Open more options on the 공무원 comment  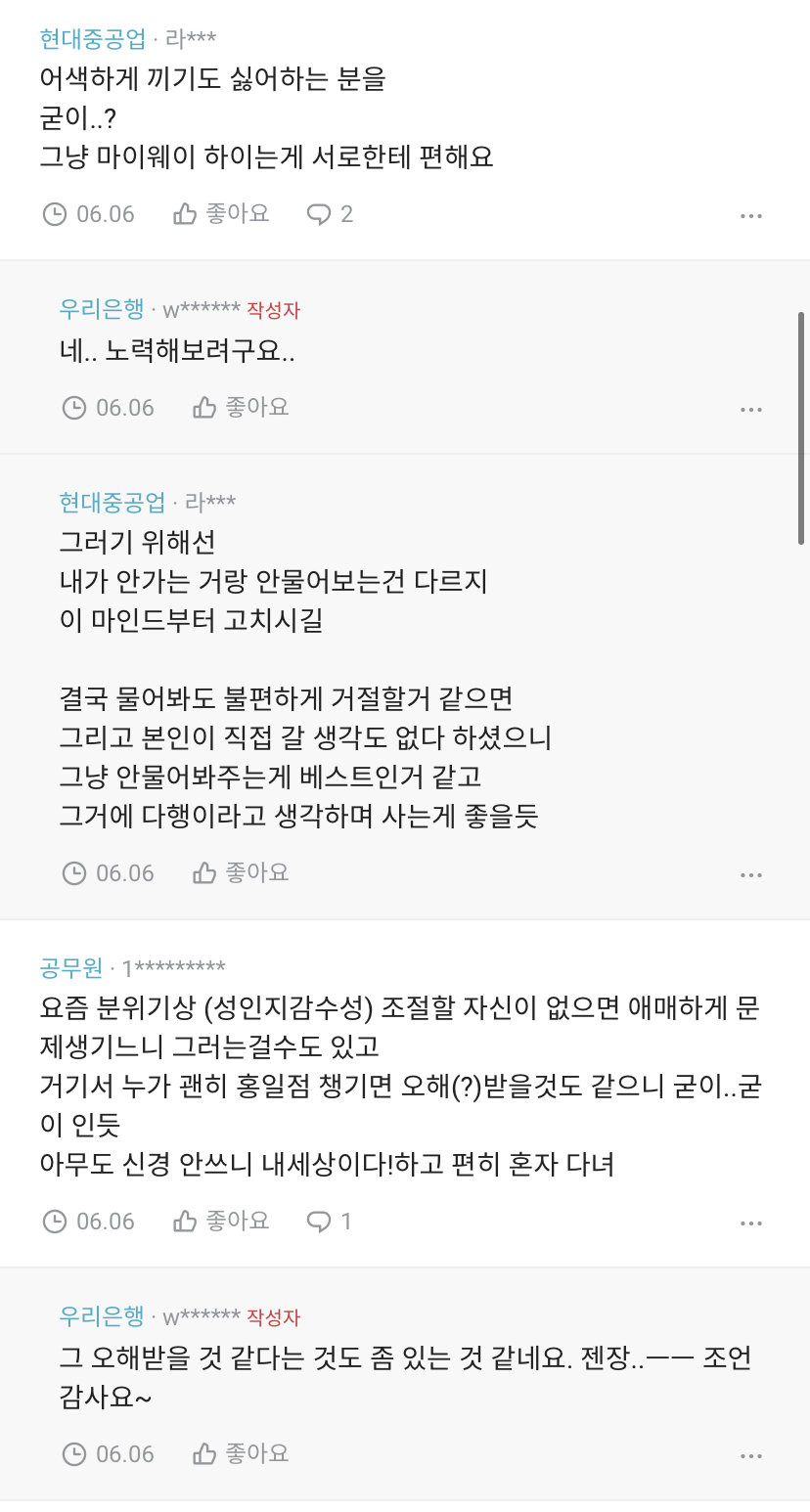coord(750,1223)
